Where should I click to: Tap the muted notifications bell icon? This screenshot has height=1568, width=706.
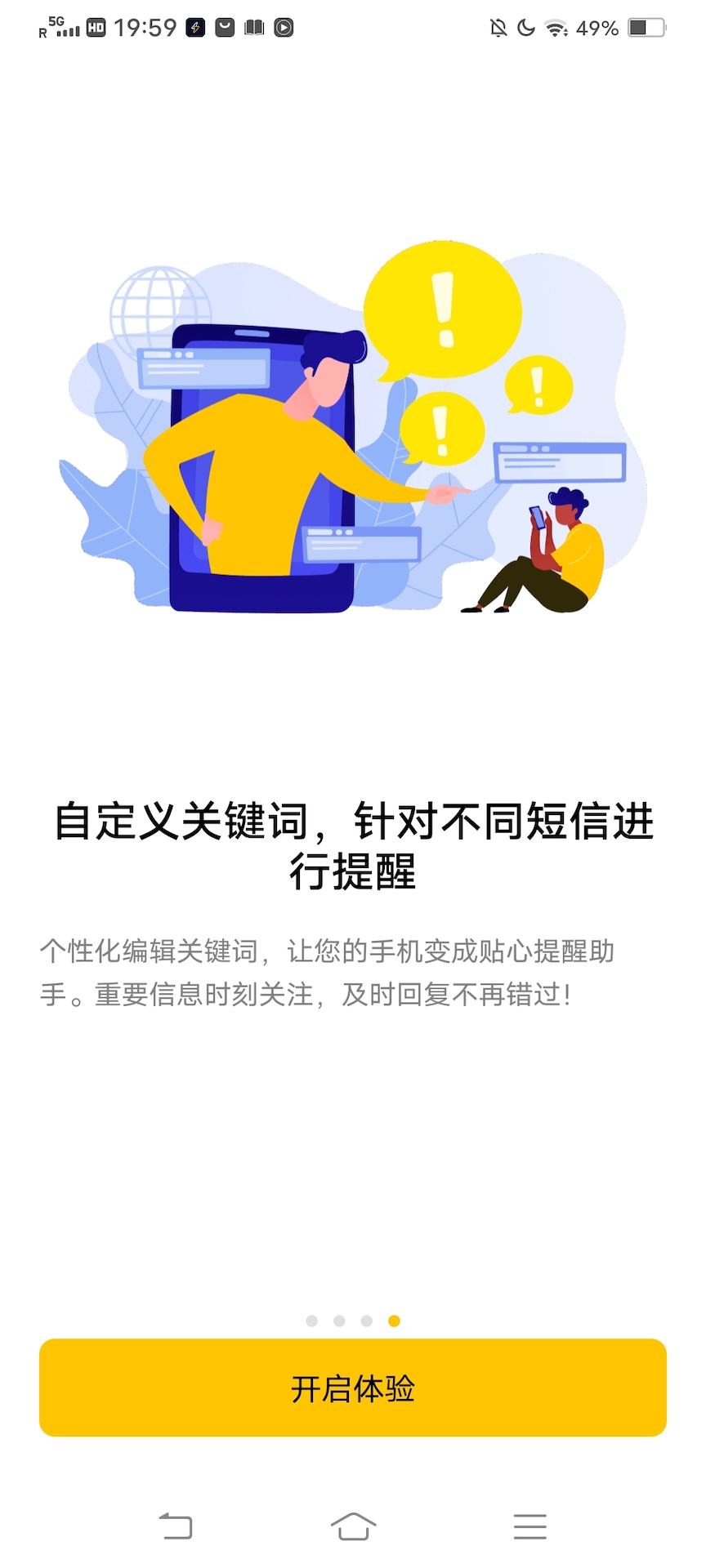[x=498, y=27]
